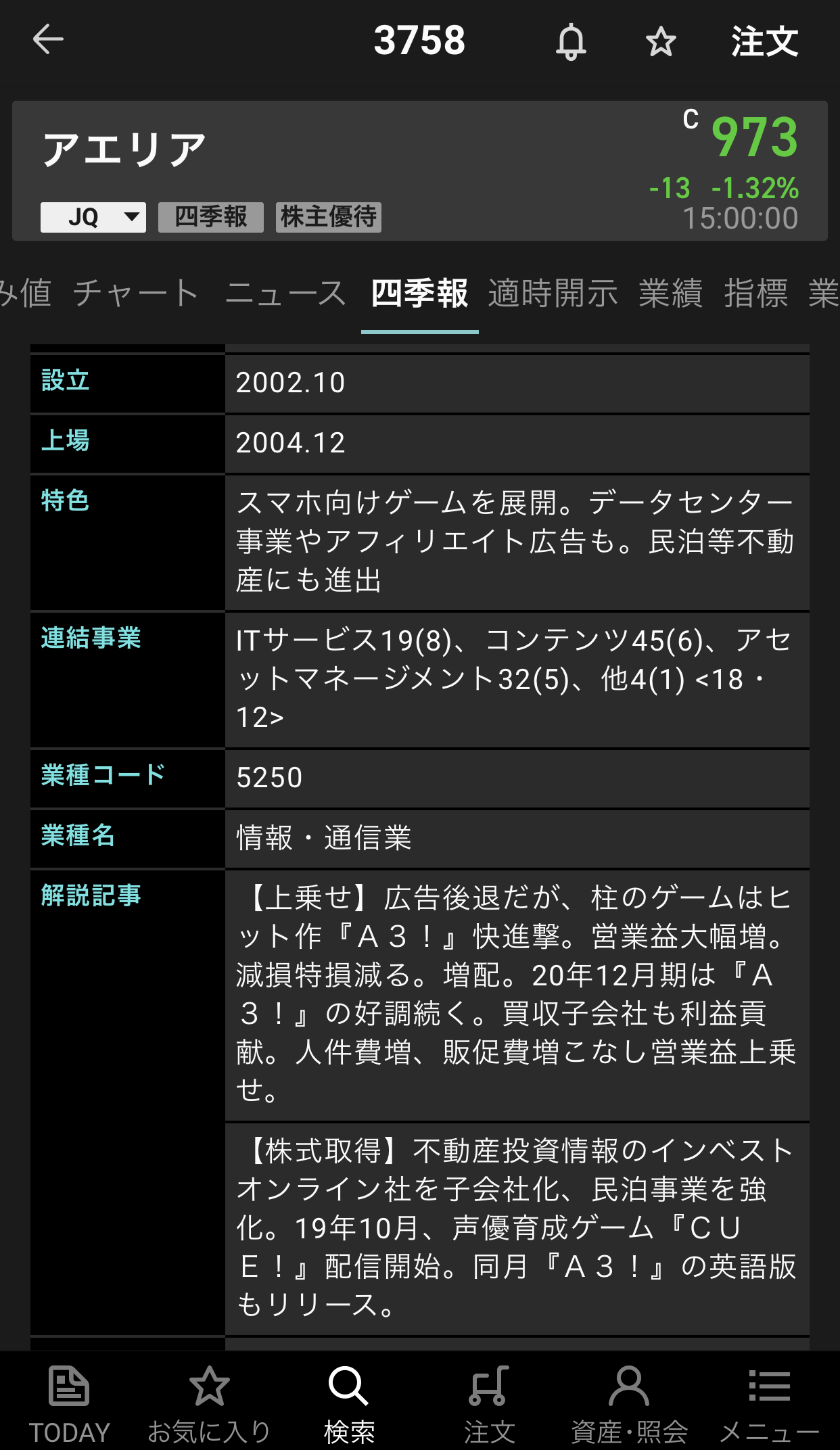Image resolution: width=840 pixels, height=1450 pixels.
Task: Switch to the チャート tab
Action: [x=136, y=294]
